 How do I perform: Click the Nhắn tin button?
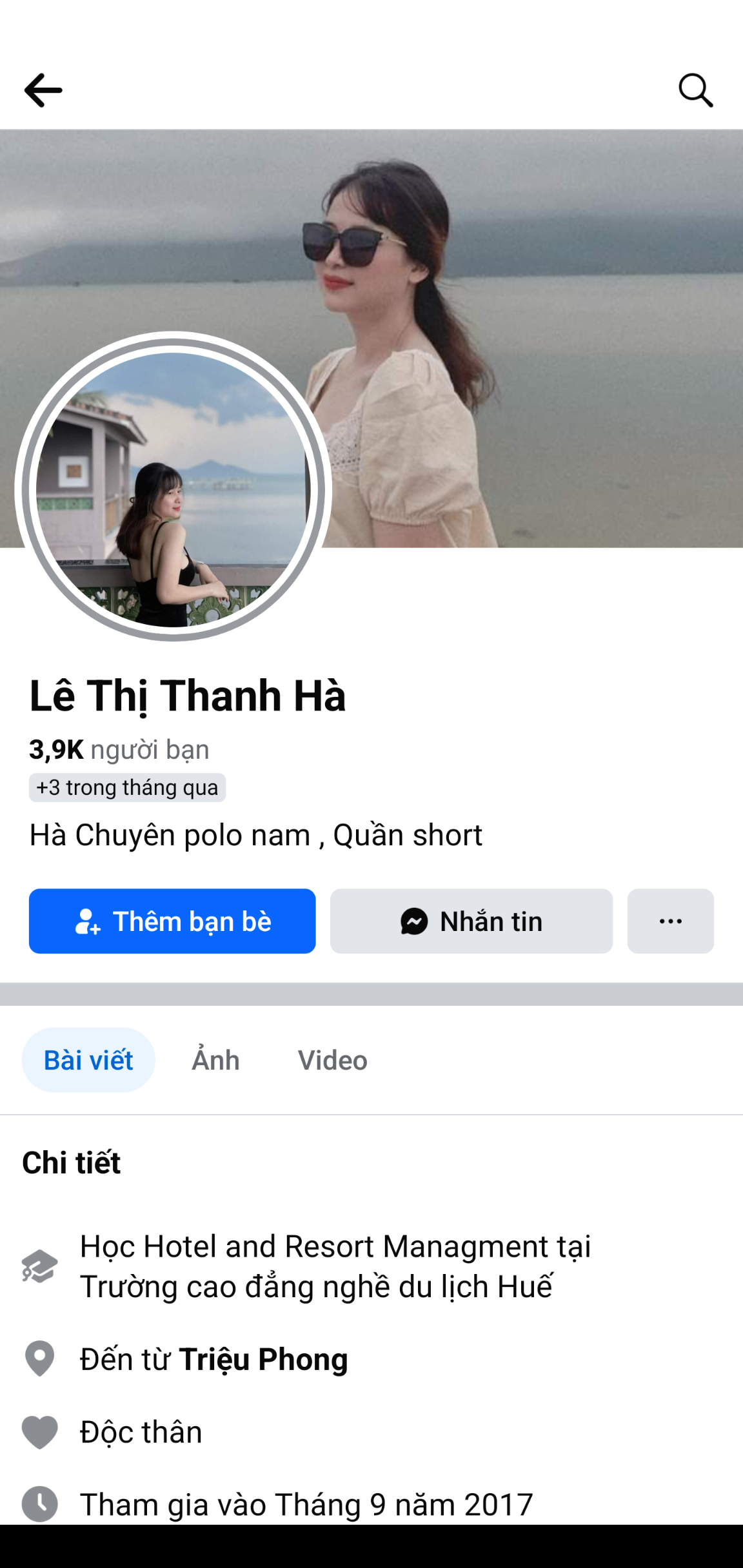[x=471, y=921]
